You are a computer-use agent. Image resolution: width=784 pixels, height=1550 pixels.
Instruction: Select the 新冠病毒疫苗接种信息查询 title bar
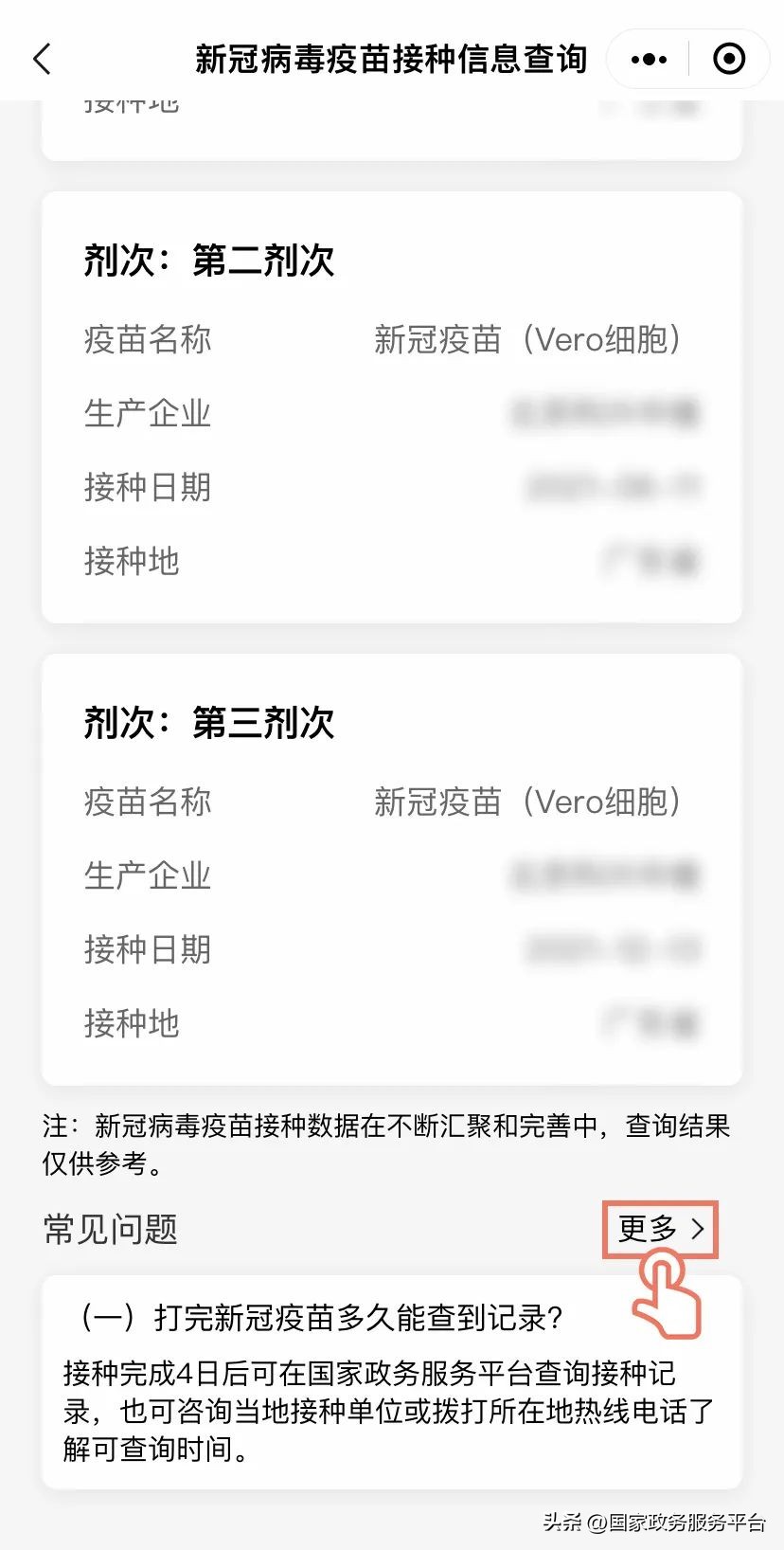click(x=392, y=59)
